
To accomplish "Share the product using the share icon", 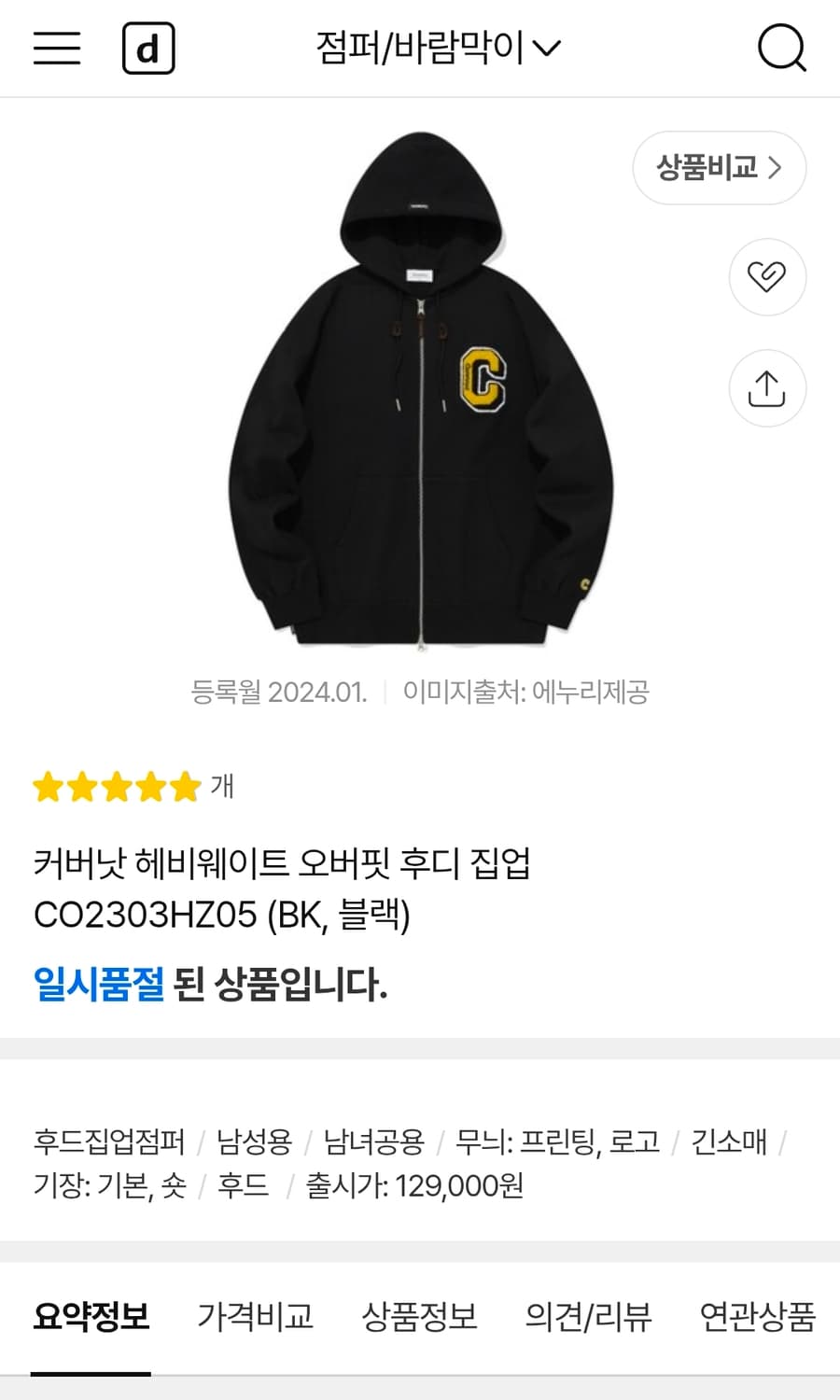I will coord(767,388).
